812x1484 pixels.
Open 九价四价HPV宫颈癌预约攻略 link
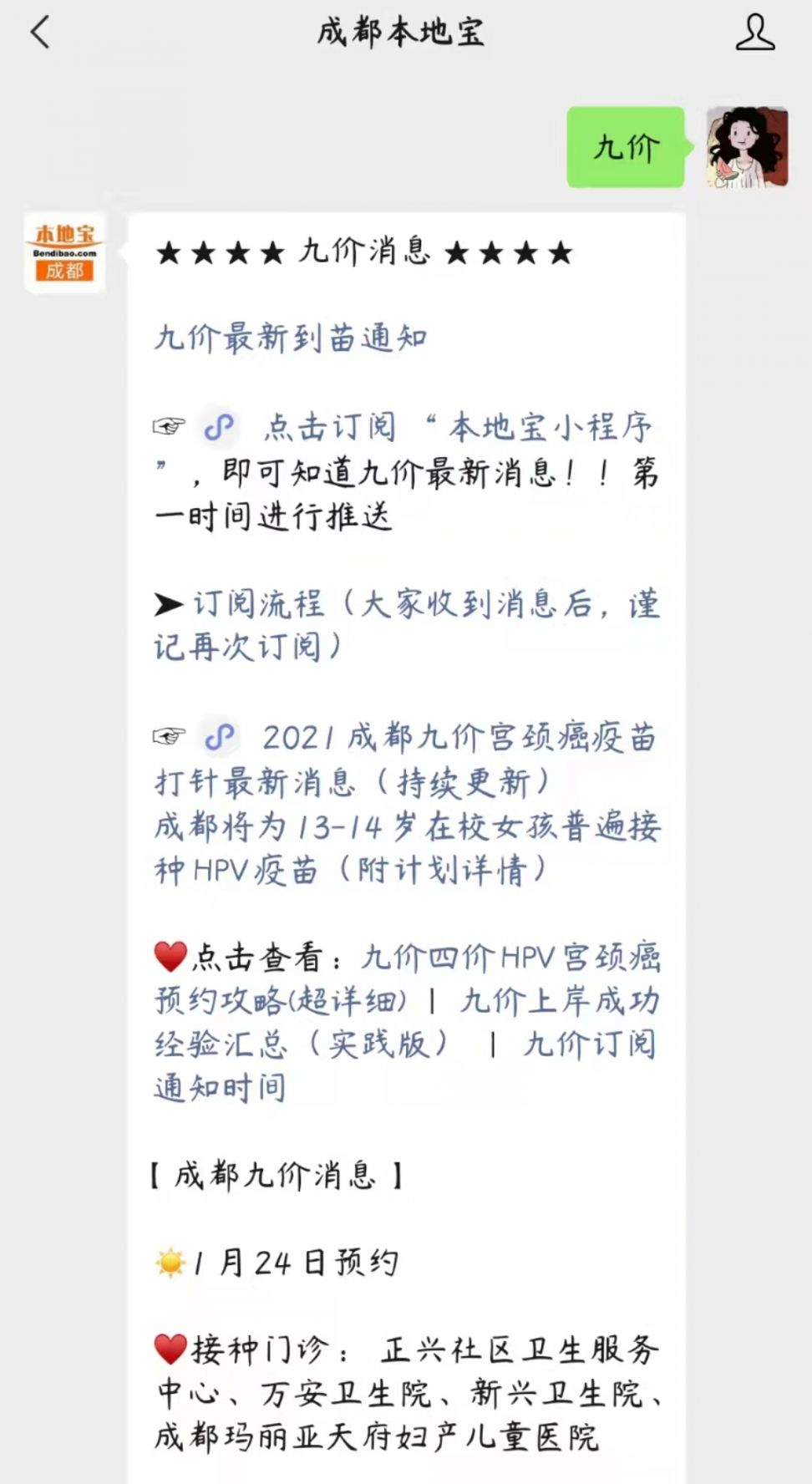407,978
